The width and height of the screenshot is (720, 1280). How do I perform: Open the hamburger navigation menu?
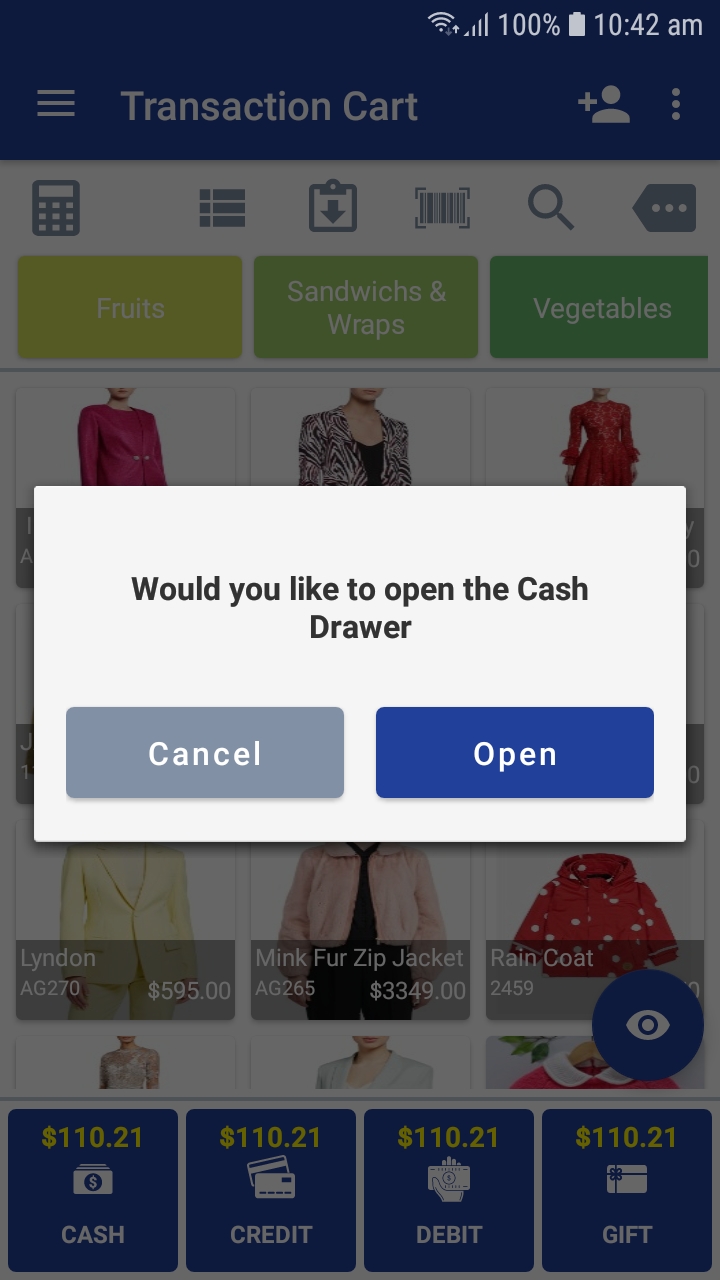point(56,104)
